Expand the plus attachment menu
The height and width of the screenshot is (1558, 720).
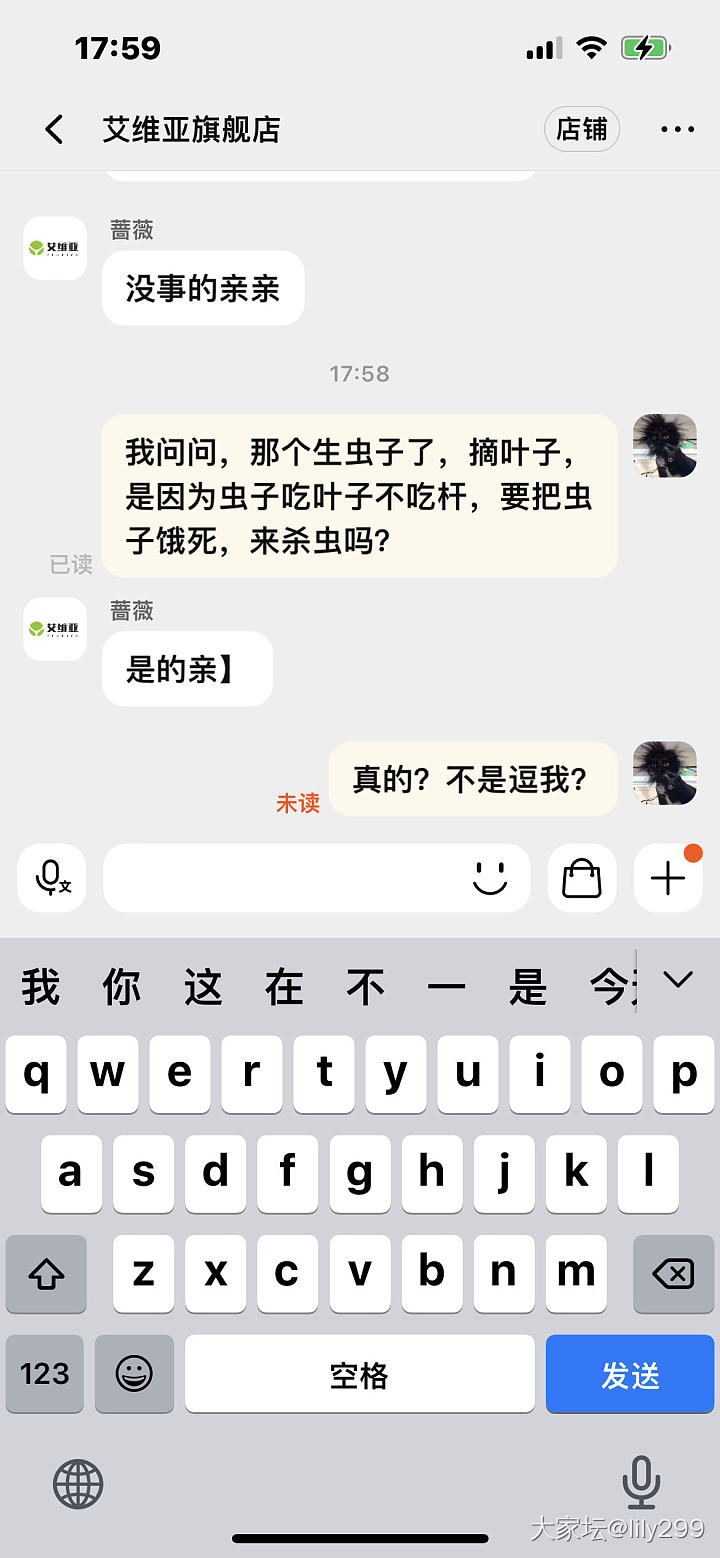(x=668, y=878)
